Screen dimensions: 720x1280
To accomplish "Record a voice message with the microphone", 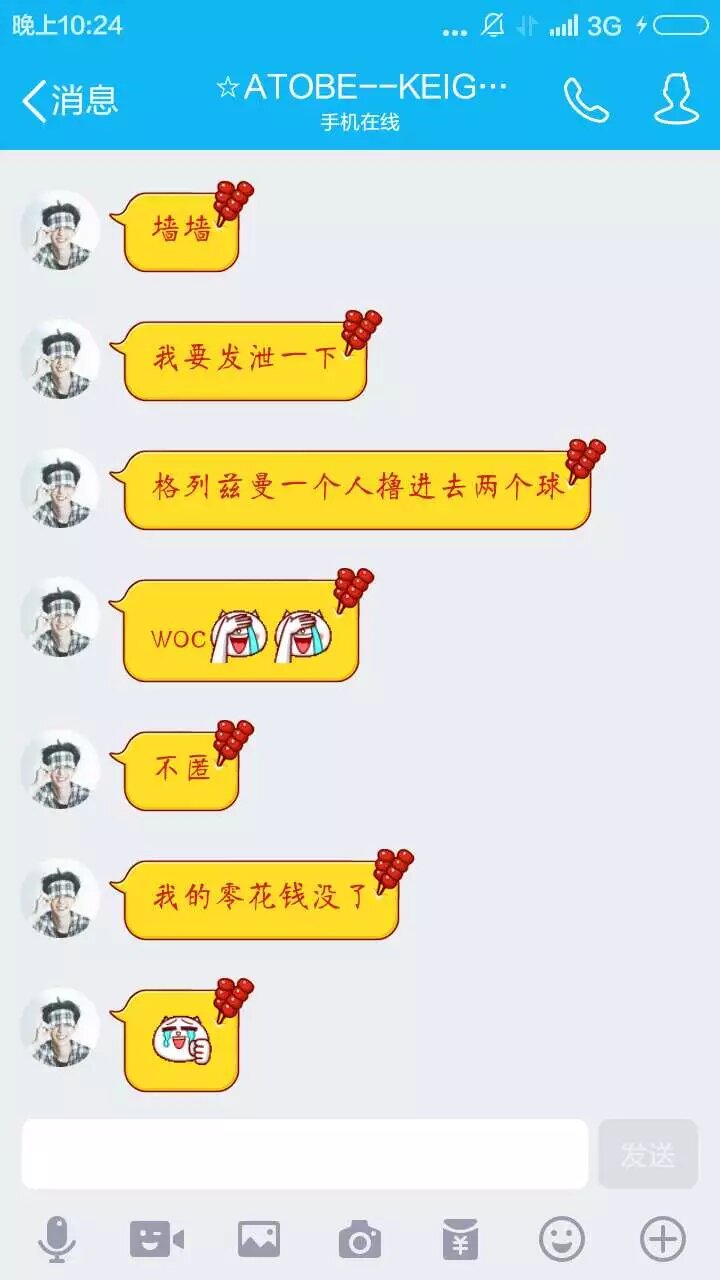I will coord(57,1240).
